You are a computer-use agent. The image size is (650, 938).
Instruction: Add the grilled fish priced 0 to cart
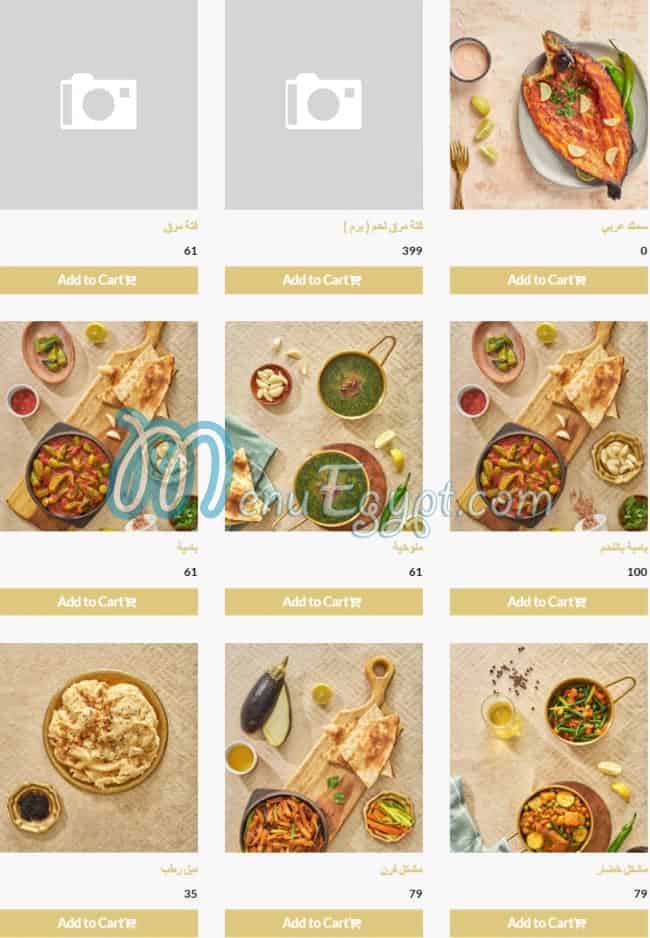tap(548, 280)
